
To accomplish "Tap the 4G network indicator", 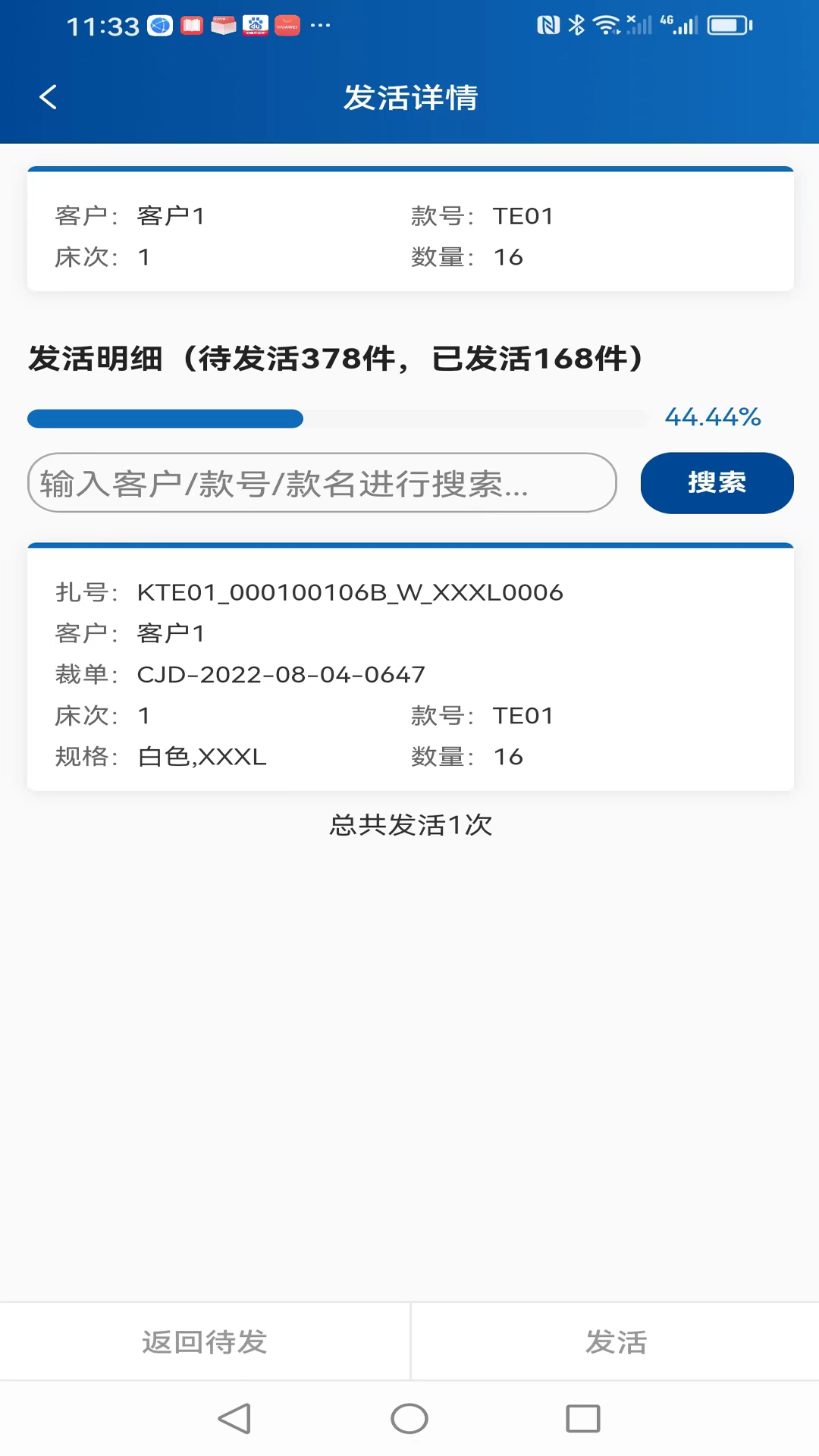I will point(671,25).
